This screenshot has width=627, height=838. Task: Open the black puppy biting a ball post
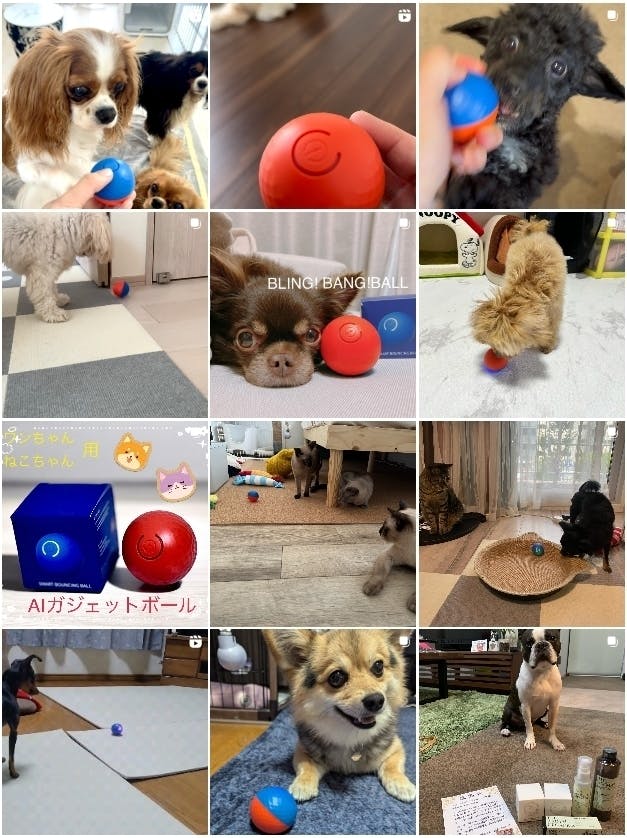[522, 105]
